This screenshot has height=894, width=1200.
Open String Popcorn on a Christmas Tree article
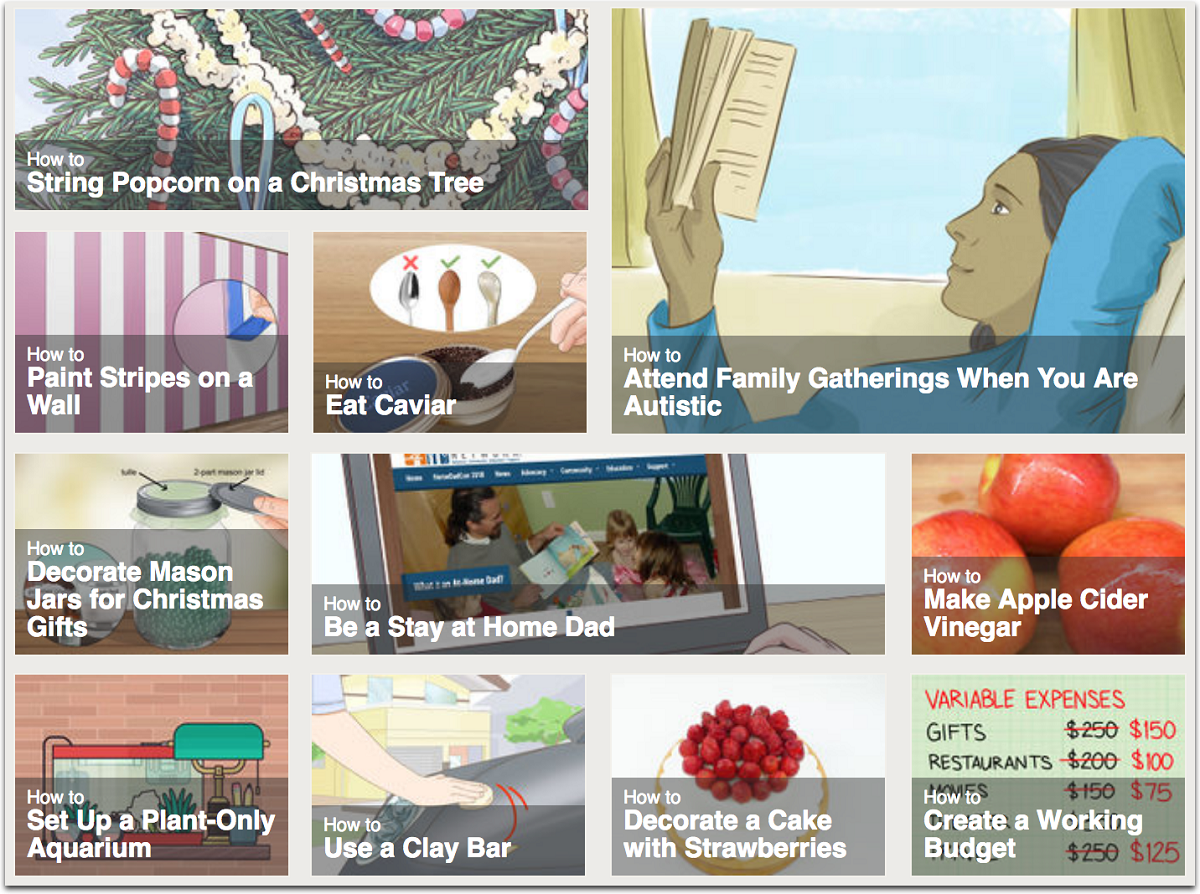click(300, 110)
